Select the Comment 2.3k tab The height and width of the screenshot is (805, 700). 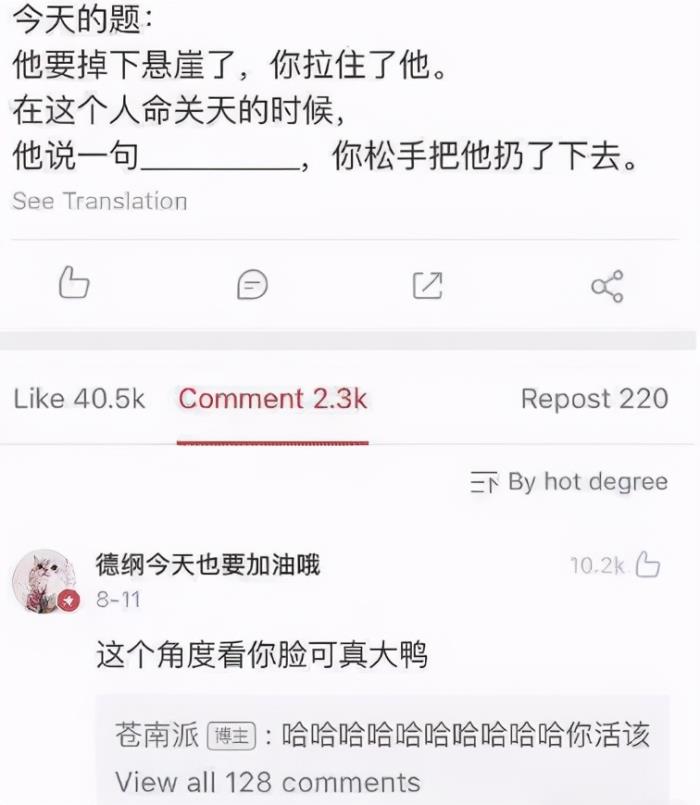tap(273, 399)
